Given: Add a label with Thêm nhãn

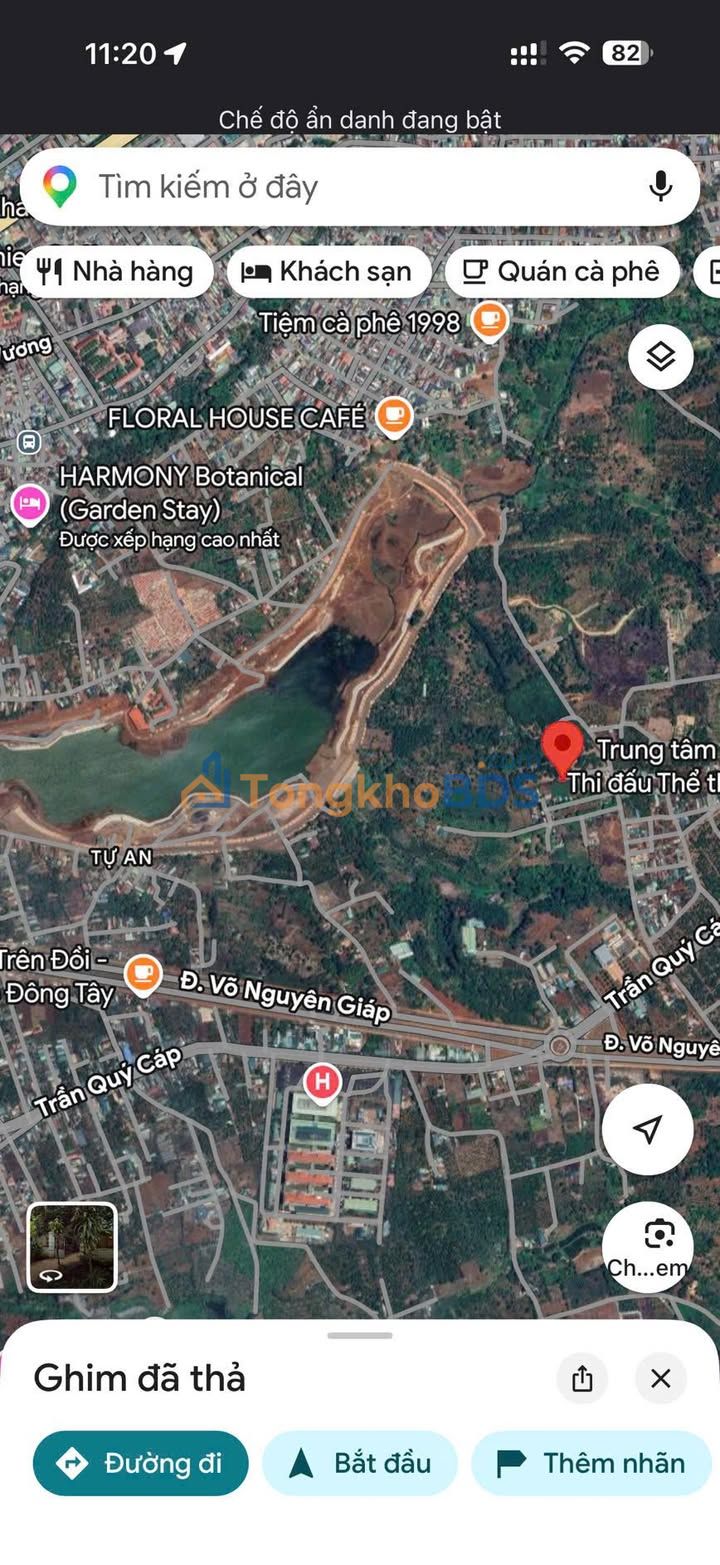Looking at the screenshot, I should pyautogui.click(x=591, y=1463).
